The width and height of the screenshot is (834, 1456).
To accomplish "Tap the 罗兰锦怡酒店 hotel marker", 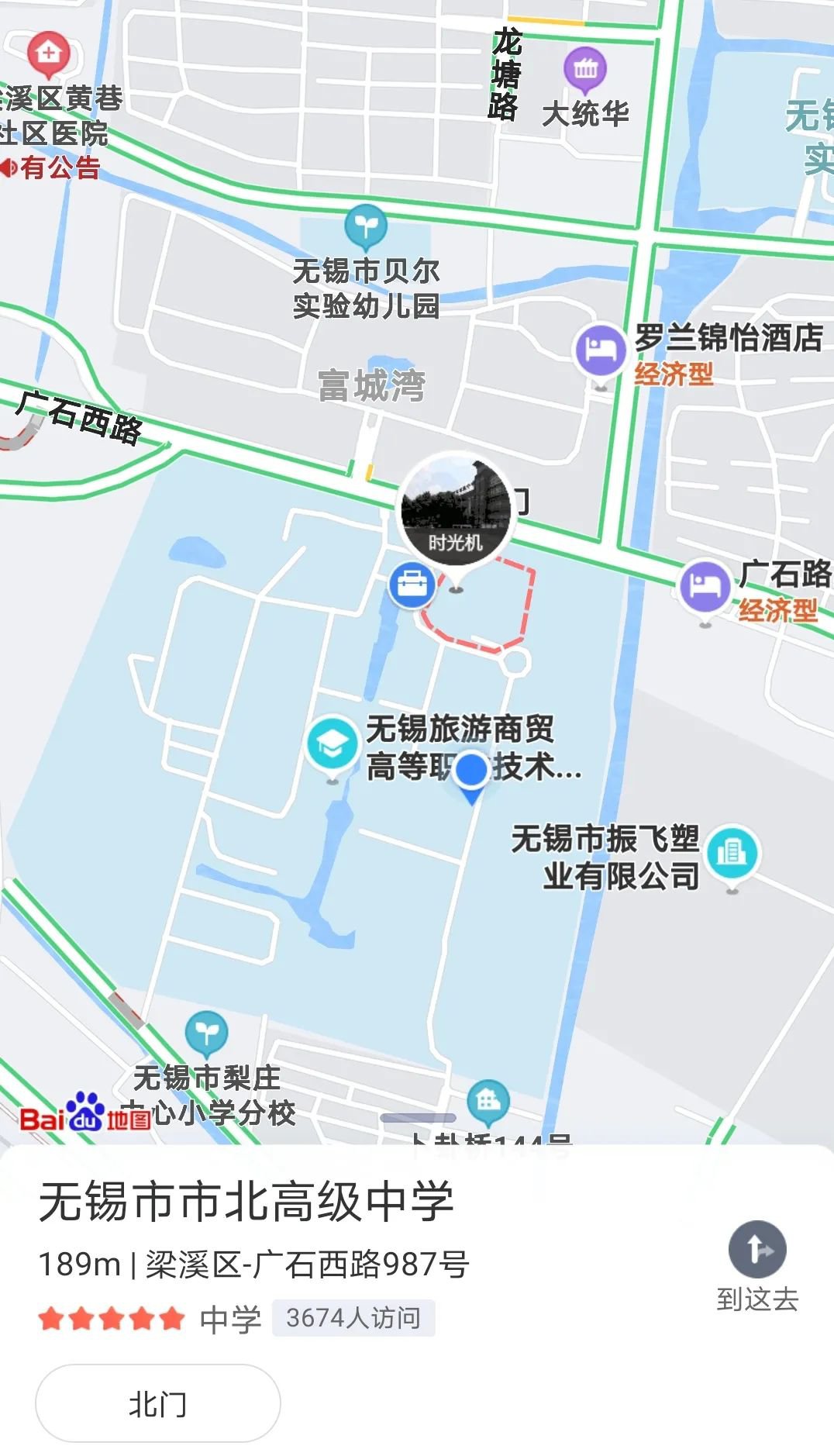I will coord(600,349).
